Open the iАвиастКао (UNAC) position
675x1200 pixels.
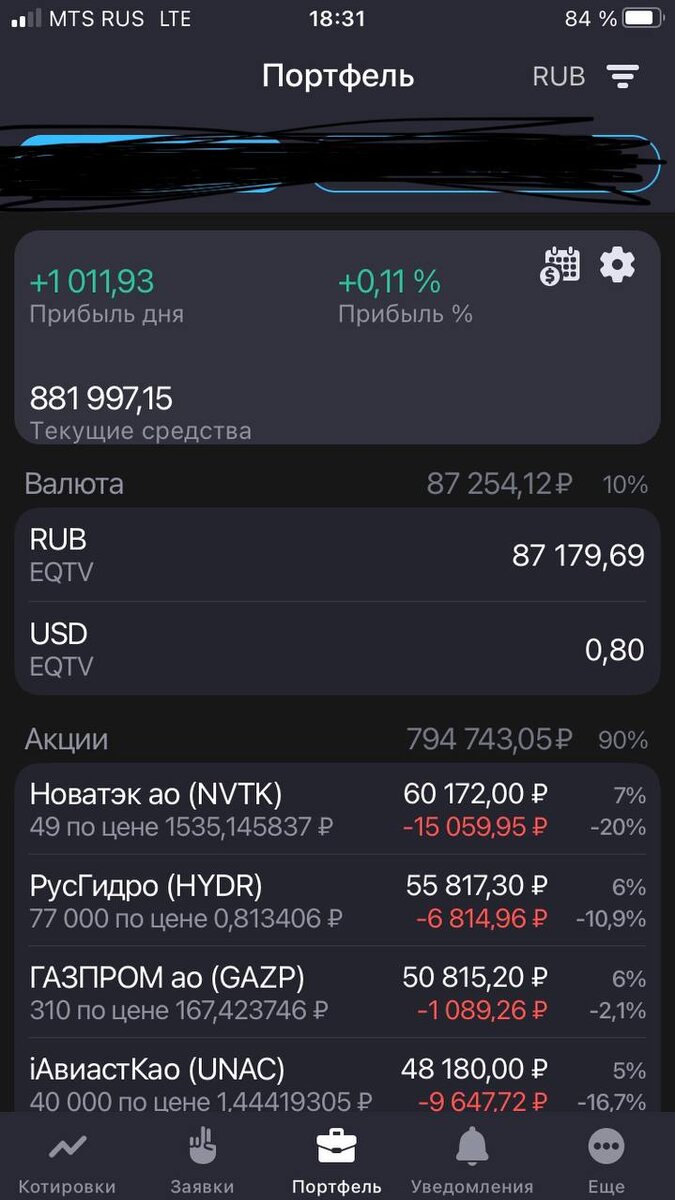(x=337, y=1084)
